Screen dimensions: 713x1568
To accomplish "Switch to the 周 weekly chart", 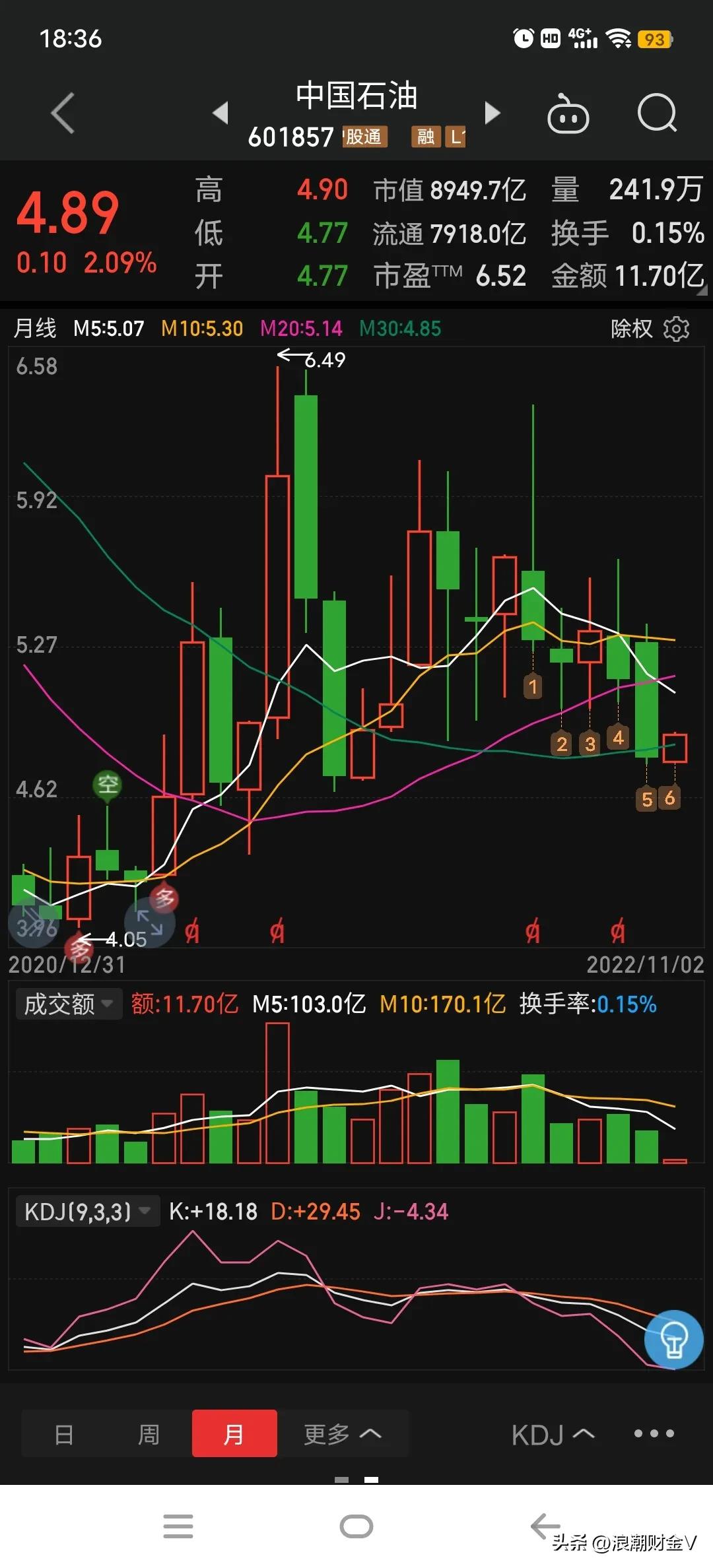I will point(149,1433).
